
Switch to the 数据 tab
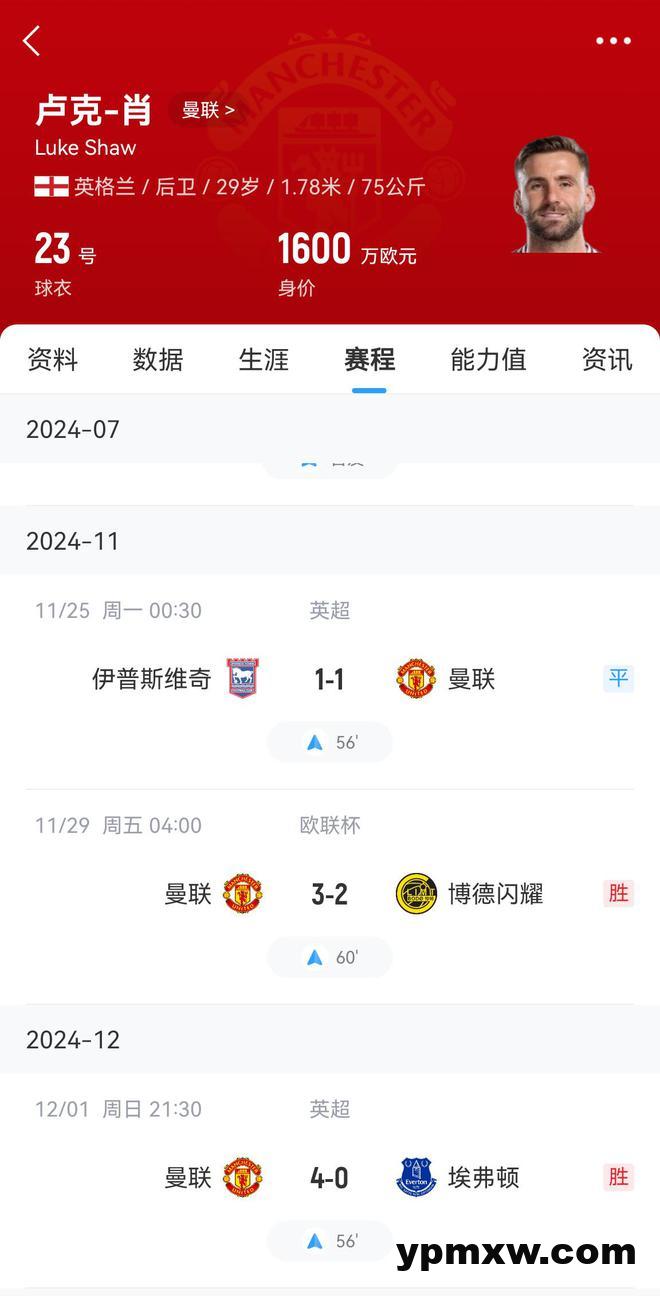158,360
